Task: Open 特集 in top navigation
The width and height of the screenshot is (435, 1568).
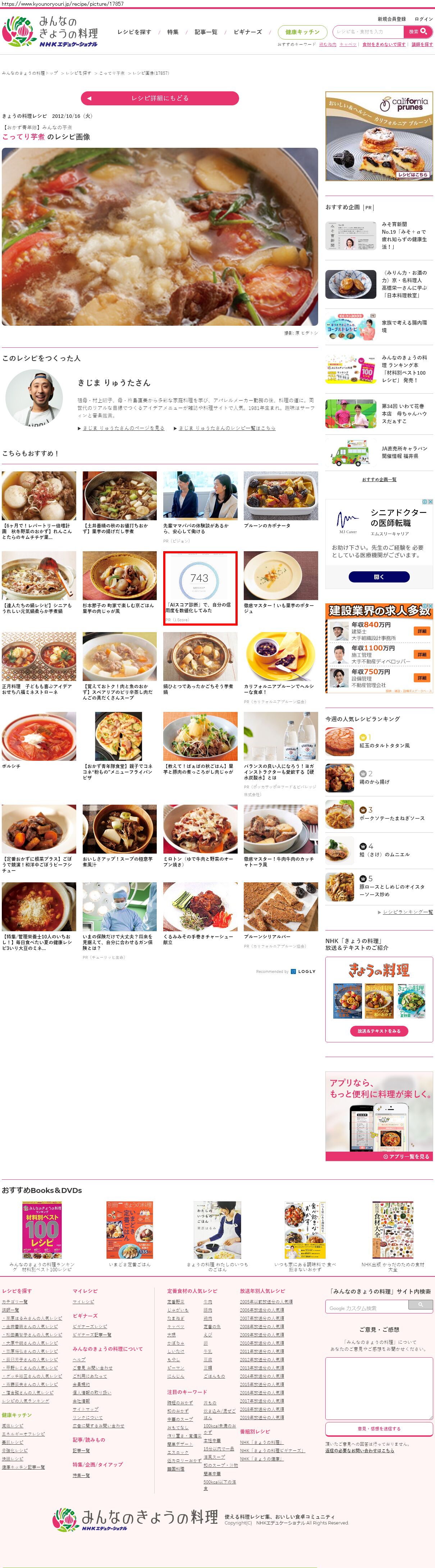Action: [173, 32]
